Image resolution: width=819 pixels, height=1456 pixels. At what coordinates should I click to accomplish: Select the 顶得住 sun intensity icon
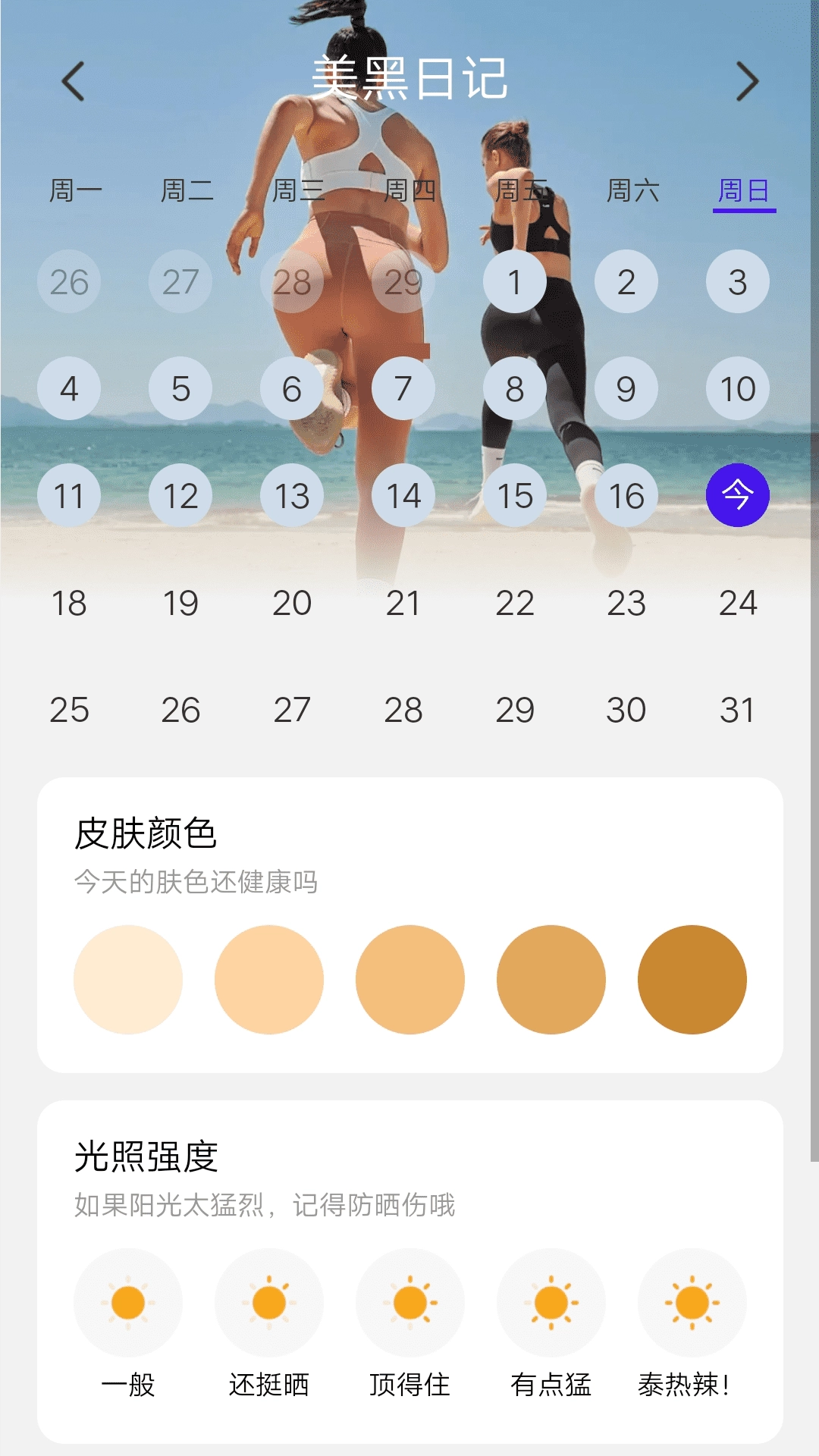(409, 1302)
